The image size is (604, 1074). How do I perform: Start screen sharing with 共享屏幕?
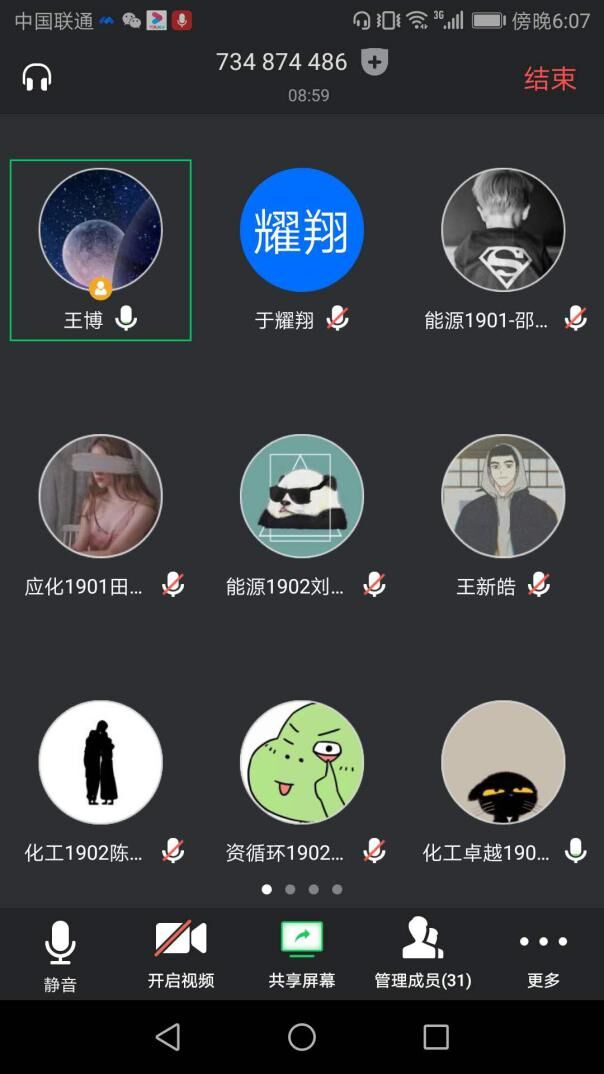(x=302, y=955)
